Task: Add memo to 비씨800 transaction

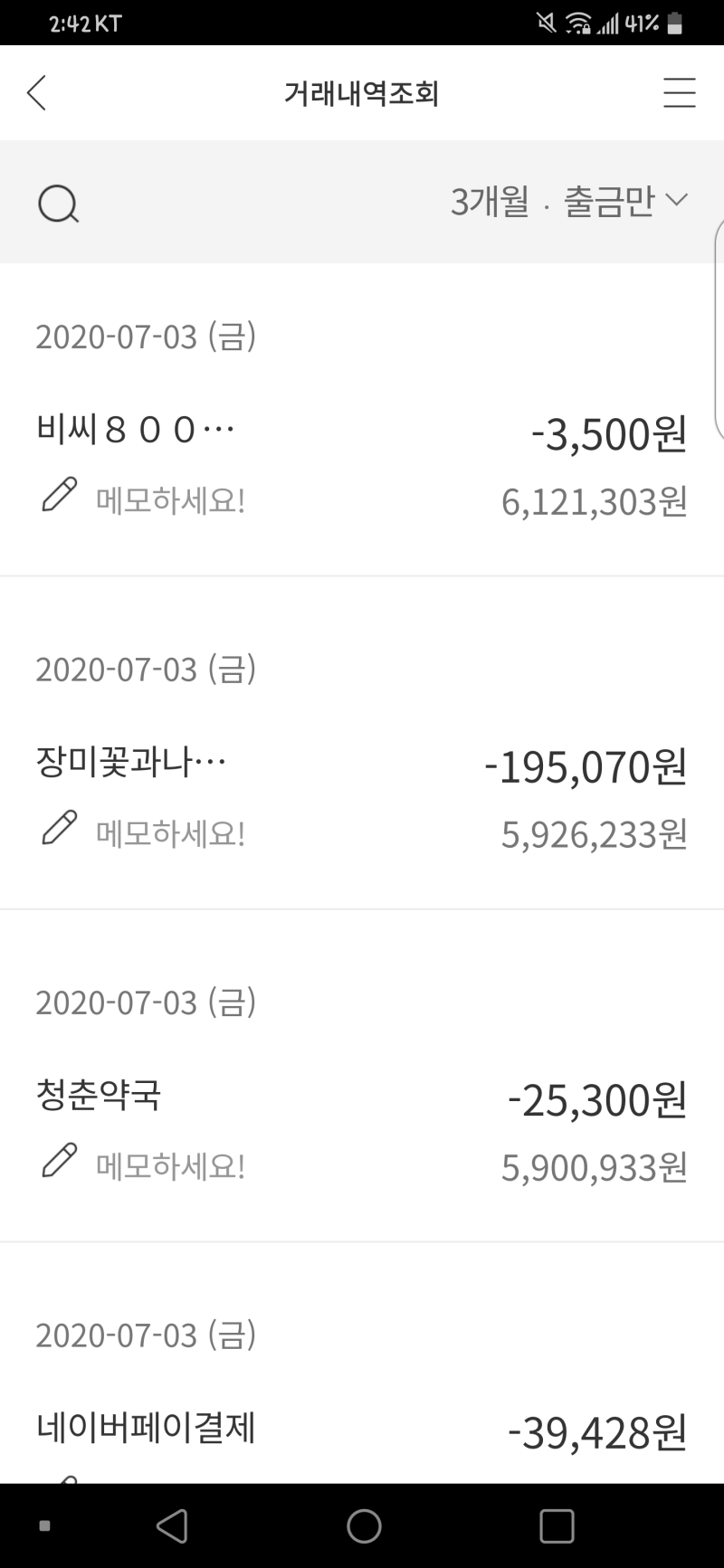Action: point(144,499)
